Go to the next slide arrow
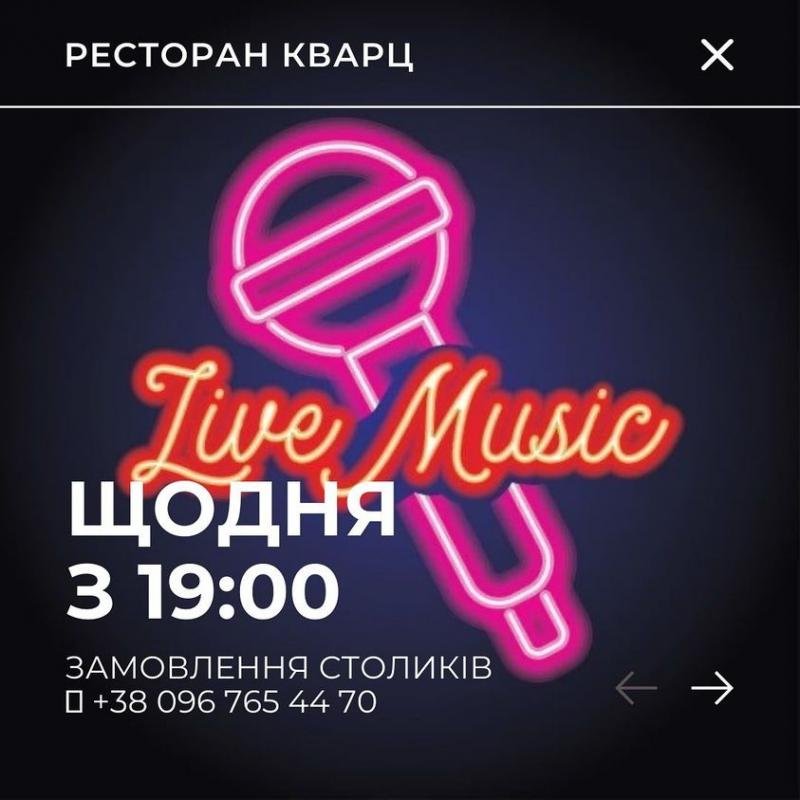The image size is (800, 800). point(712,688)
